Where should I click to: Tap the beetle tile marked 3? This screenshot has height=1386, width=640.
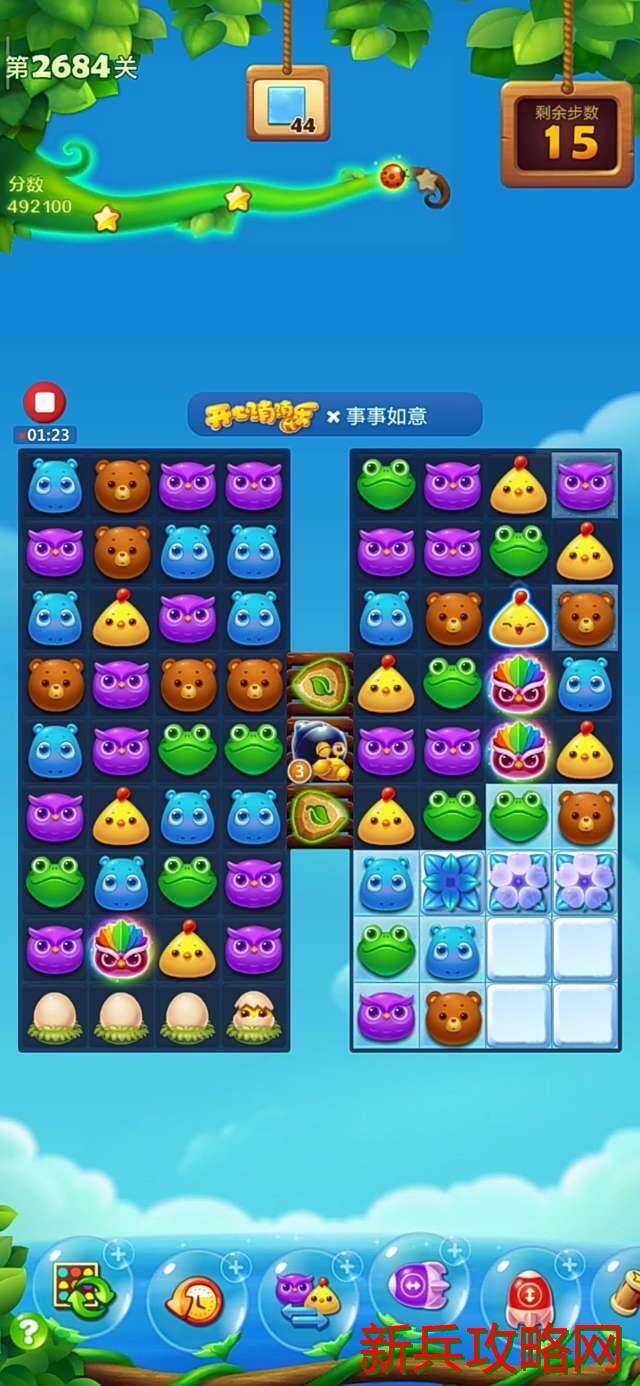[x=320, y=749]
